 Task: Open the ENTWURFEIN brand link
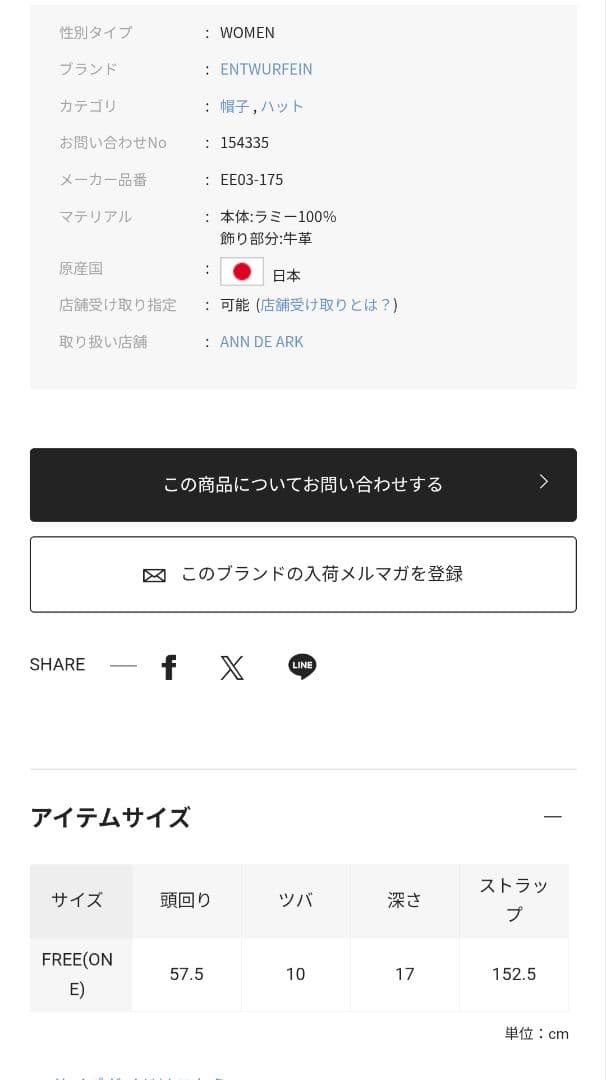[266, 69]
